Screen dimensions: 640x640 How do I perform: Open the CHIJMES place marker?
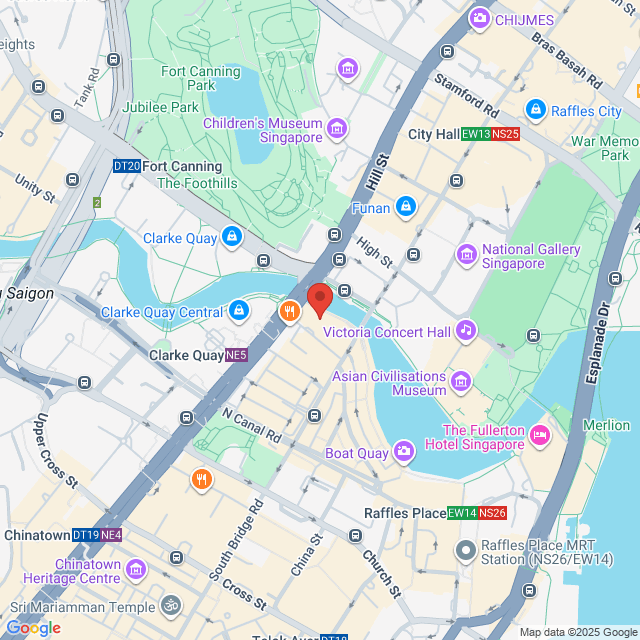pos(481,18)
